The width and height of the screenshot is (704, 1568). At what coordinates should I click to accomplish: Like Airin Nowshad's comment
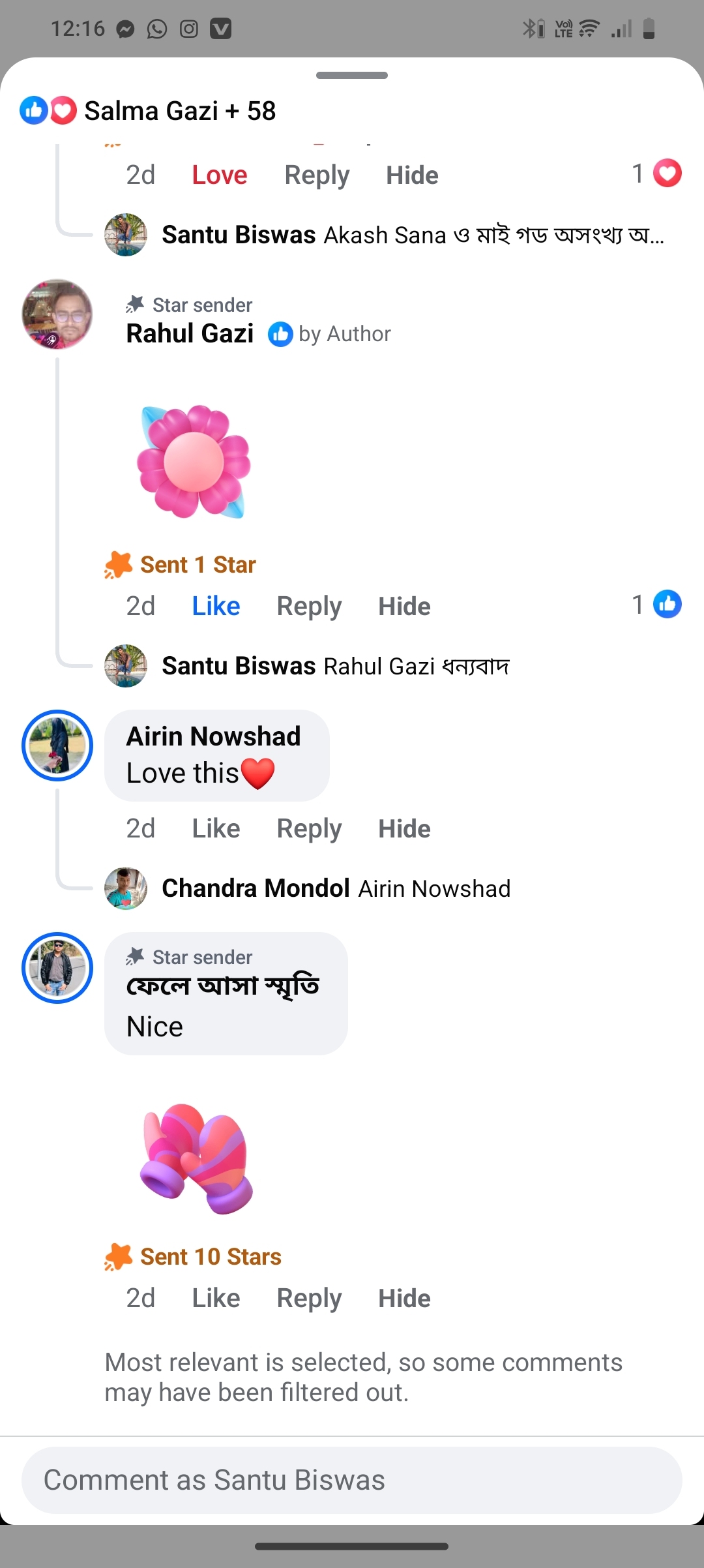tap(216, 828)
